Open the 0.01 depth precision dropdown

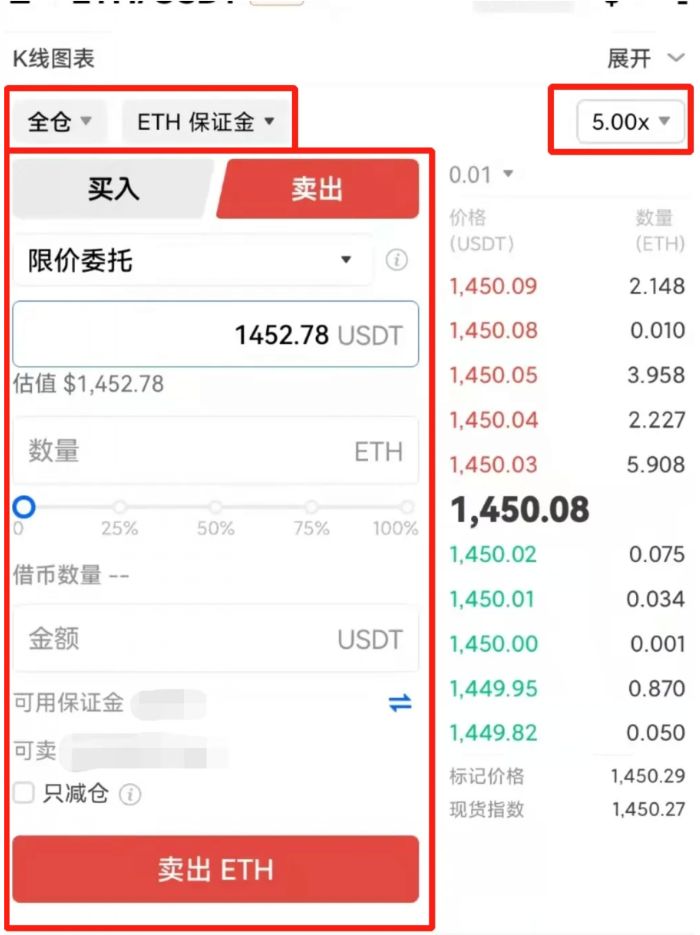pyautogui.click(x=482, y=175)
